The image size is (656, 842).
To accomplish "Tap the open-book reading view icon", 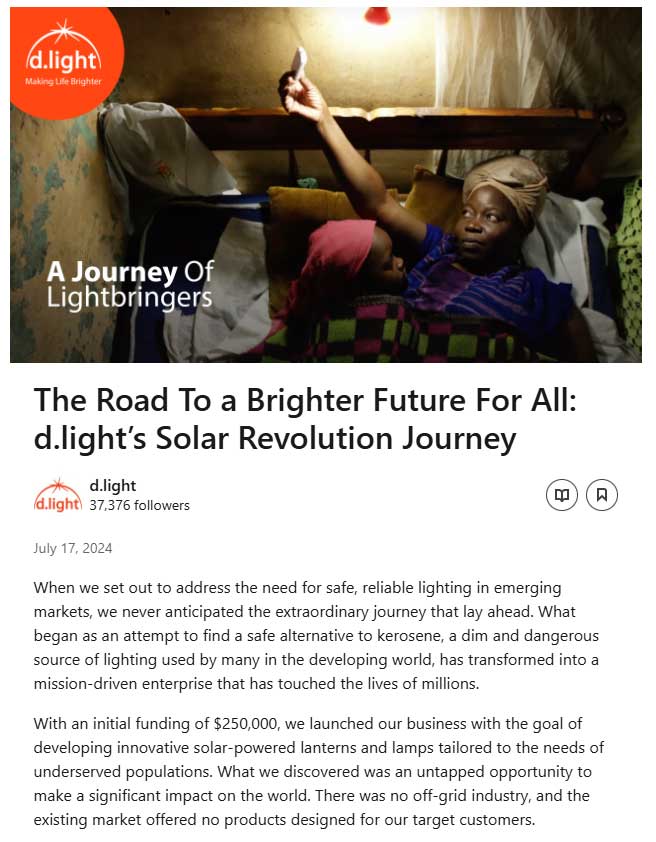I will [x=562, y=495].
